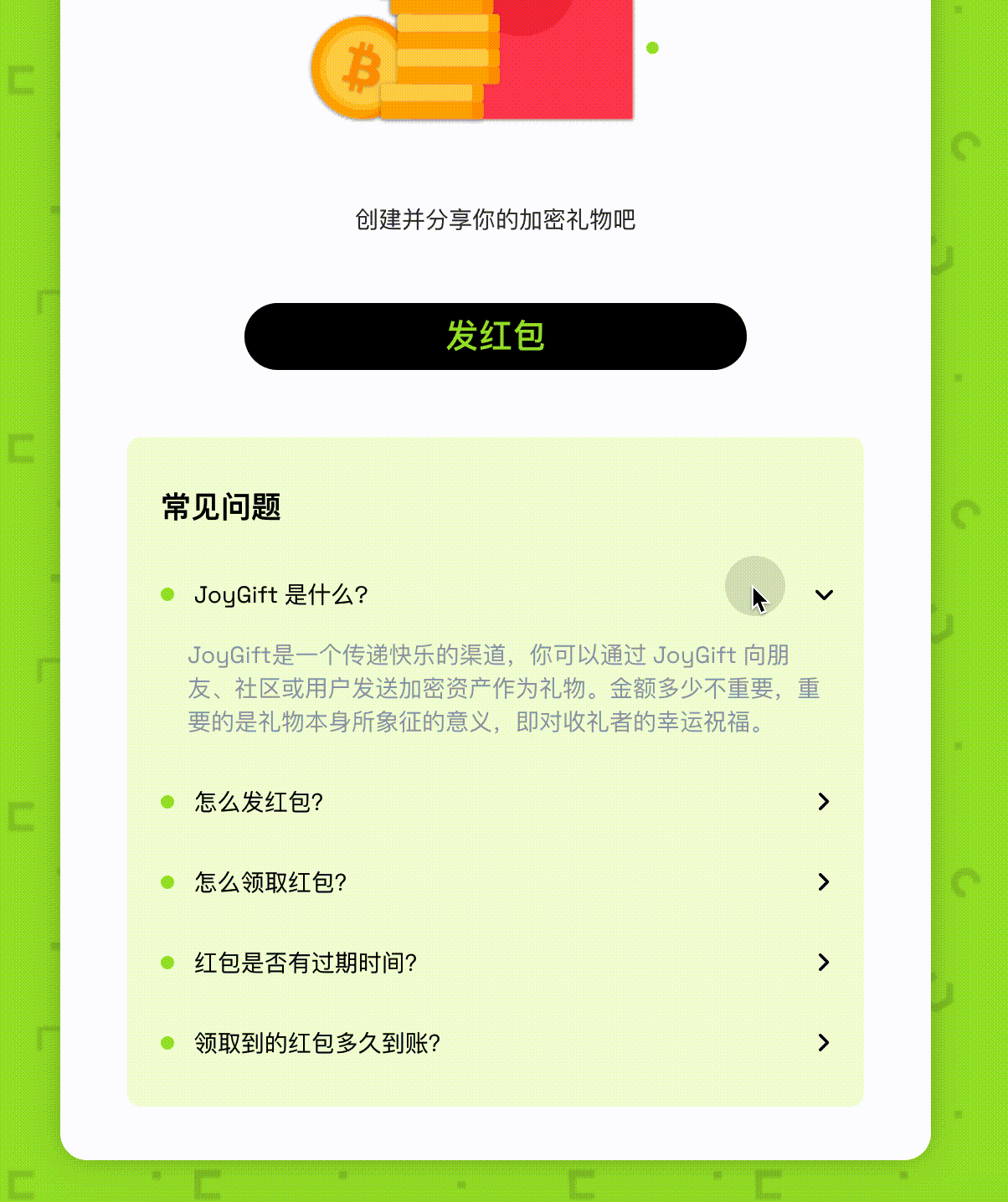Expand the 怎么发红包? question

click(824, 802)
